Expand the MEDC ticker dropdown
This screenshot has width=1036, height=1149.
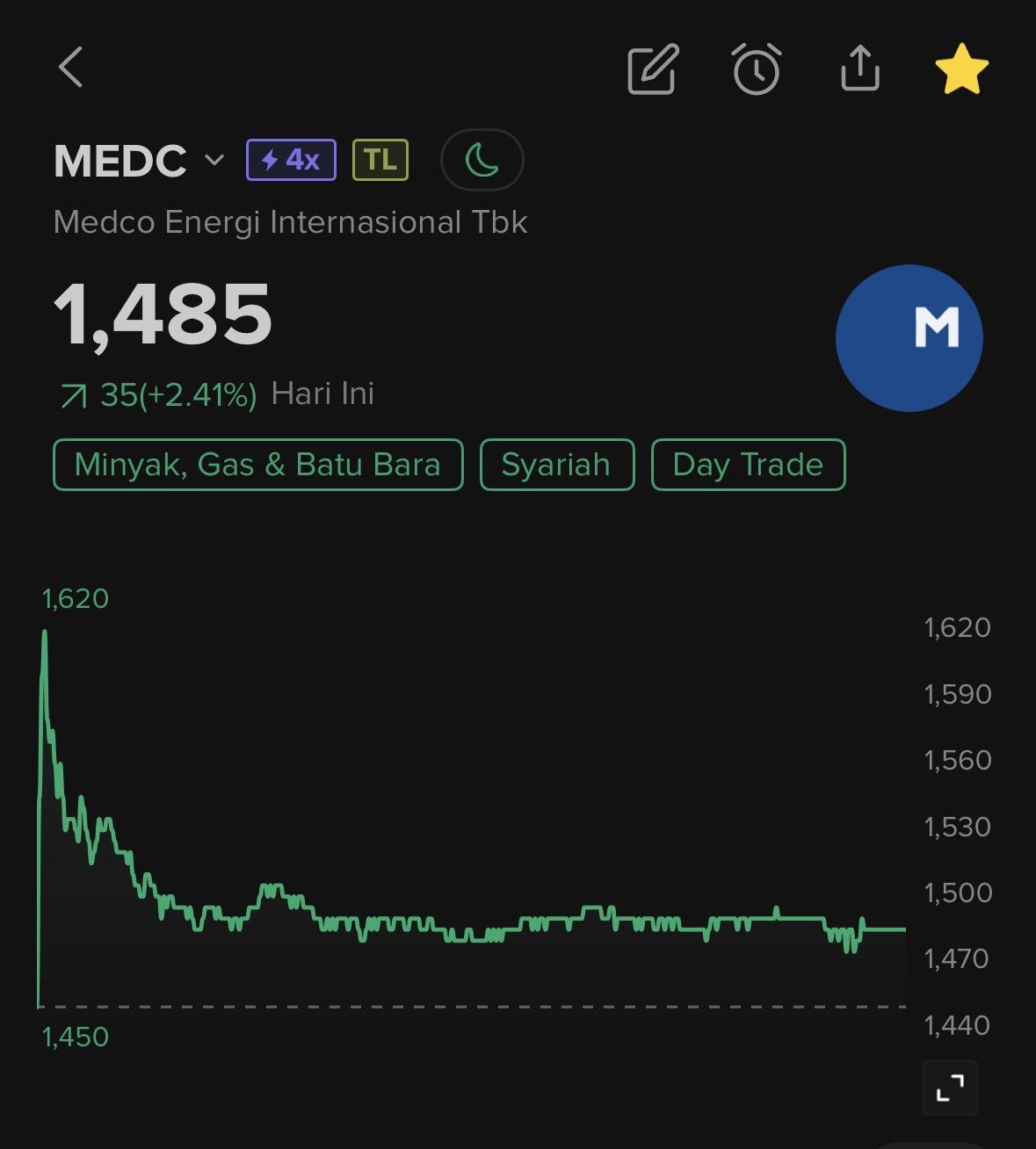tap(214, 160)
